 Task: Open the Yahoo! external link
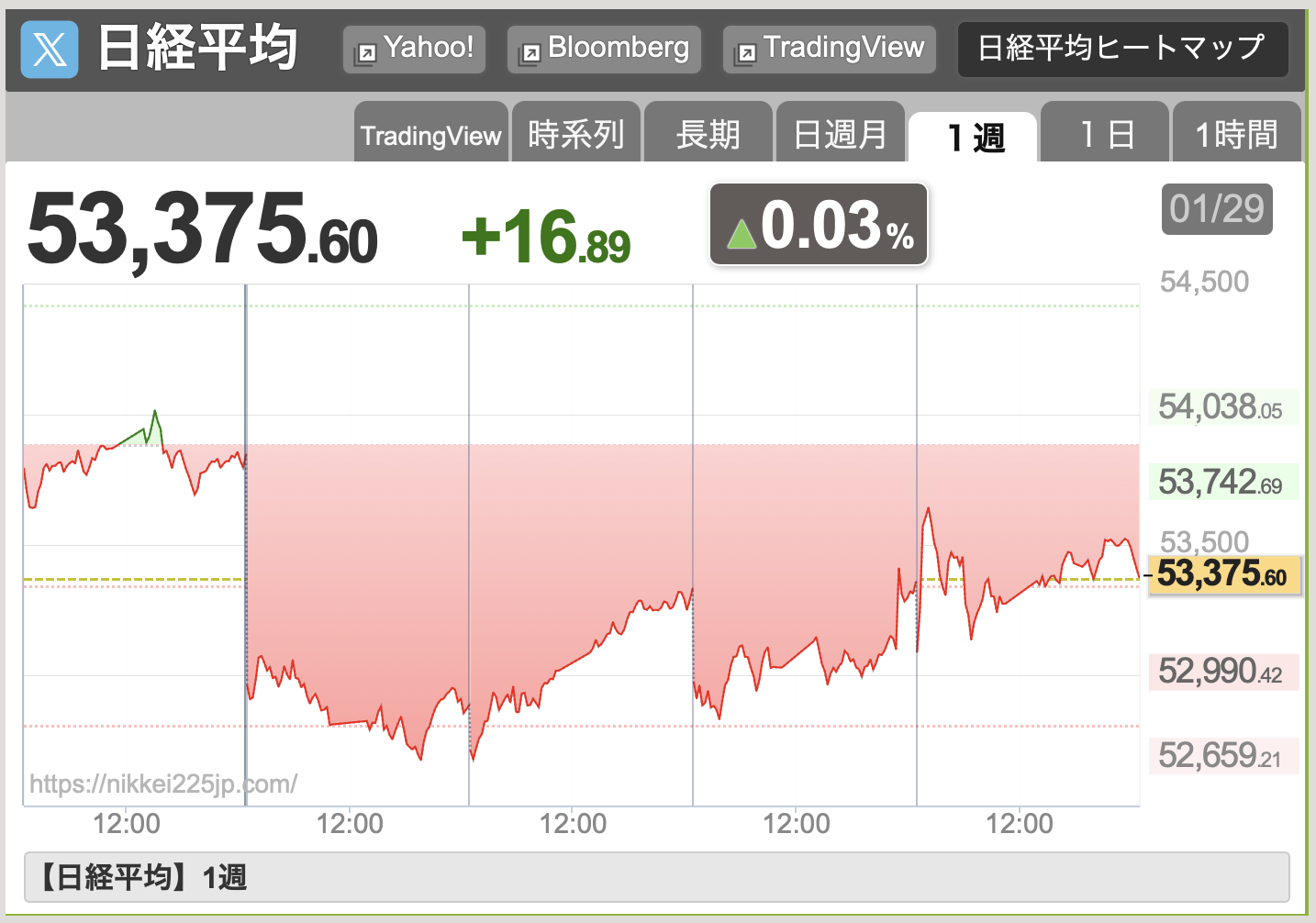pyautogui.click(x=414, y=49)
